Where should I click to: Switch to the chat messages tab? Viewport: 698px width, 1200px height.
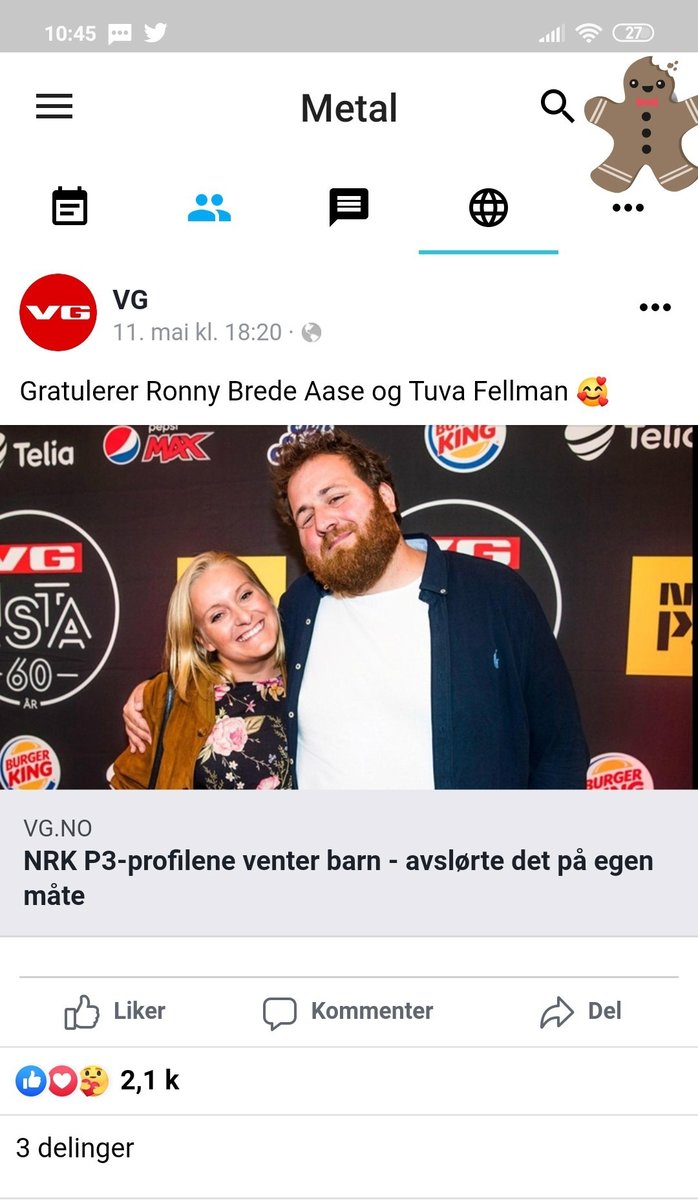tap(349, 208)
